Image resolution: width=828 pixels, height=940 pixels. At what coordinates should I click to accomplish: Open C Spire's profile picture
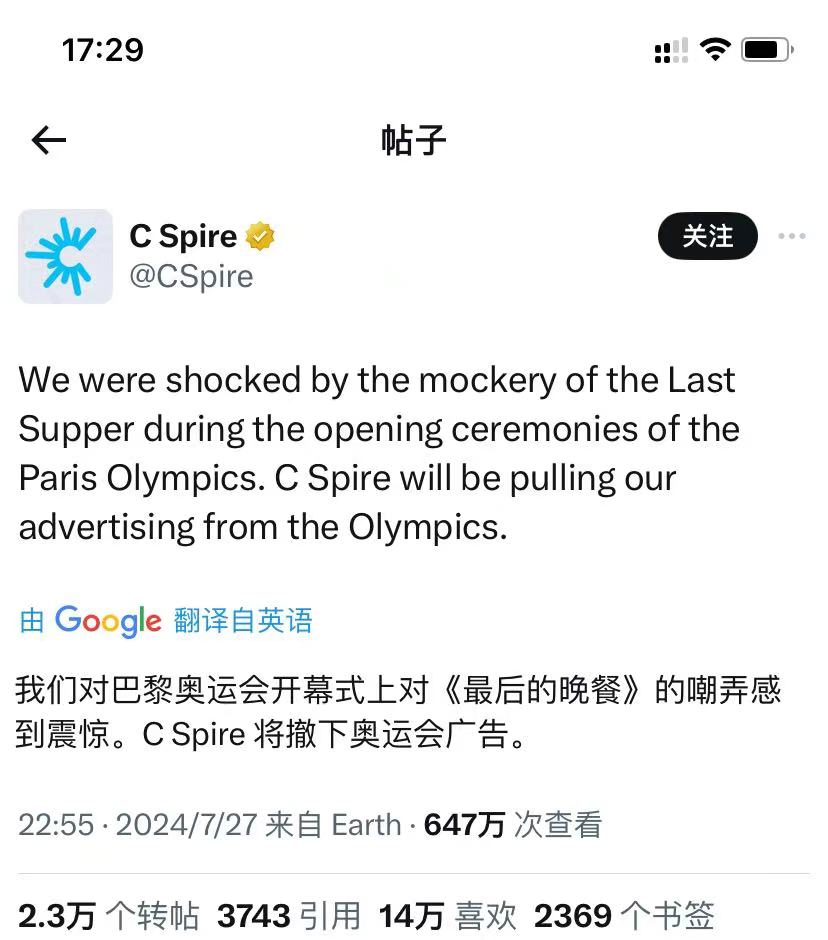coord(65,256)
